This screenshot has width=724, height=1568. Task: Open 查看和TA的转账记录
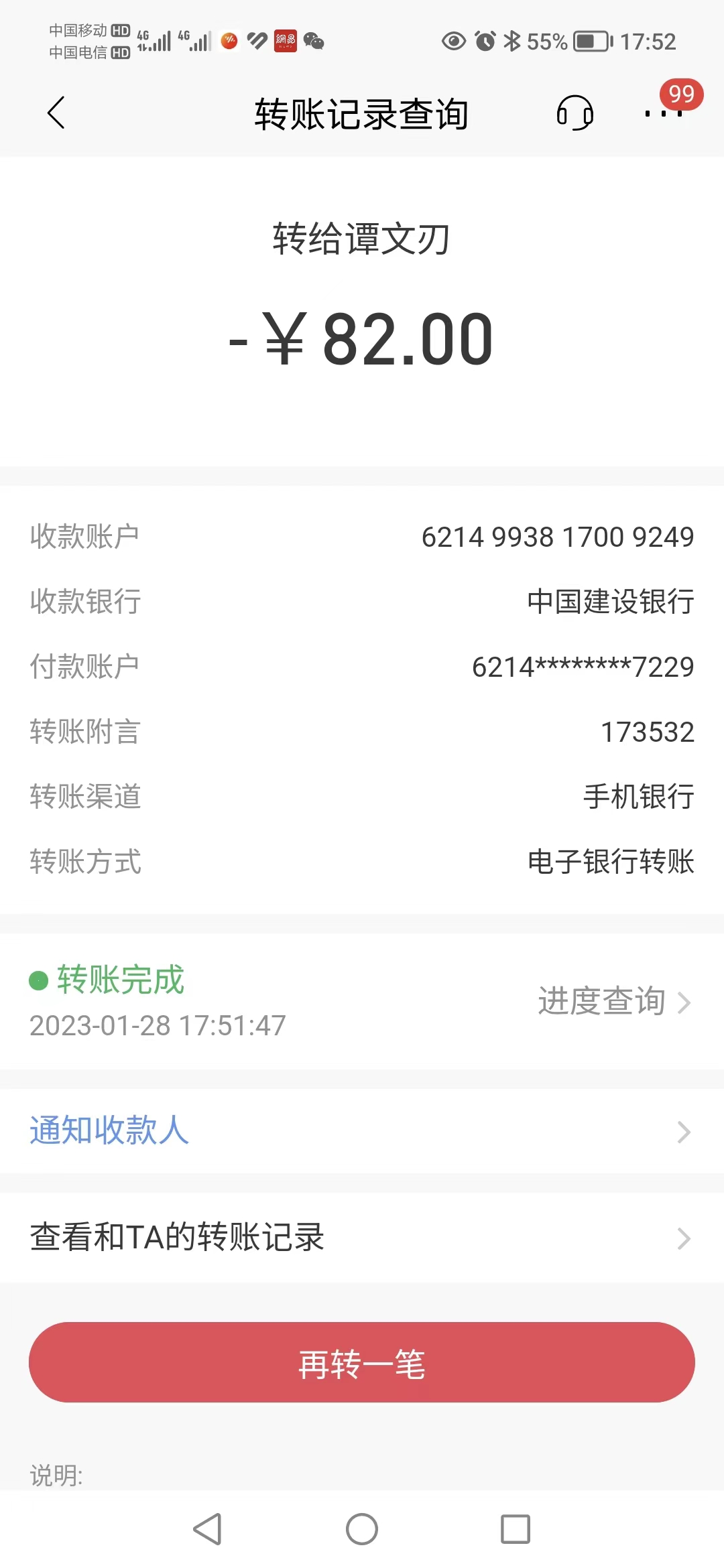pos(362,1238)
